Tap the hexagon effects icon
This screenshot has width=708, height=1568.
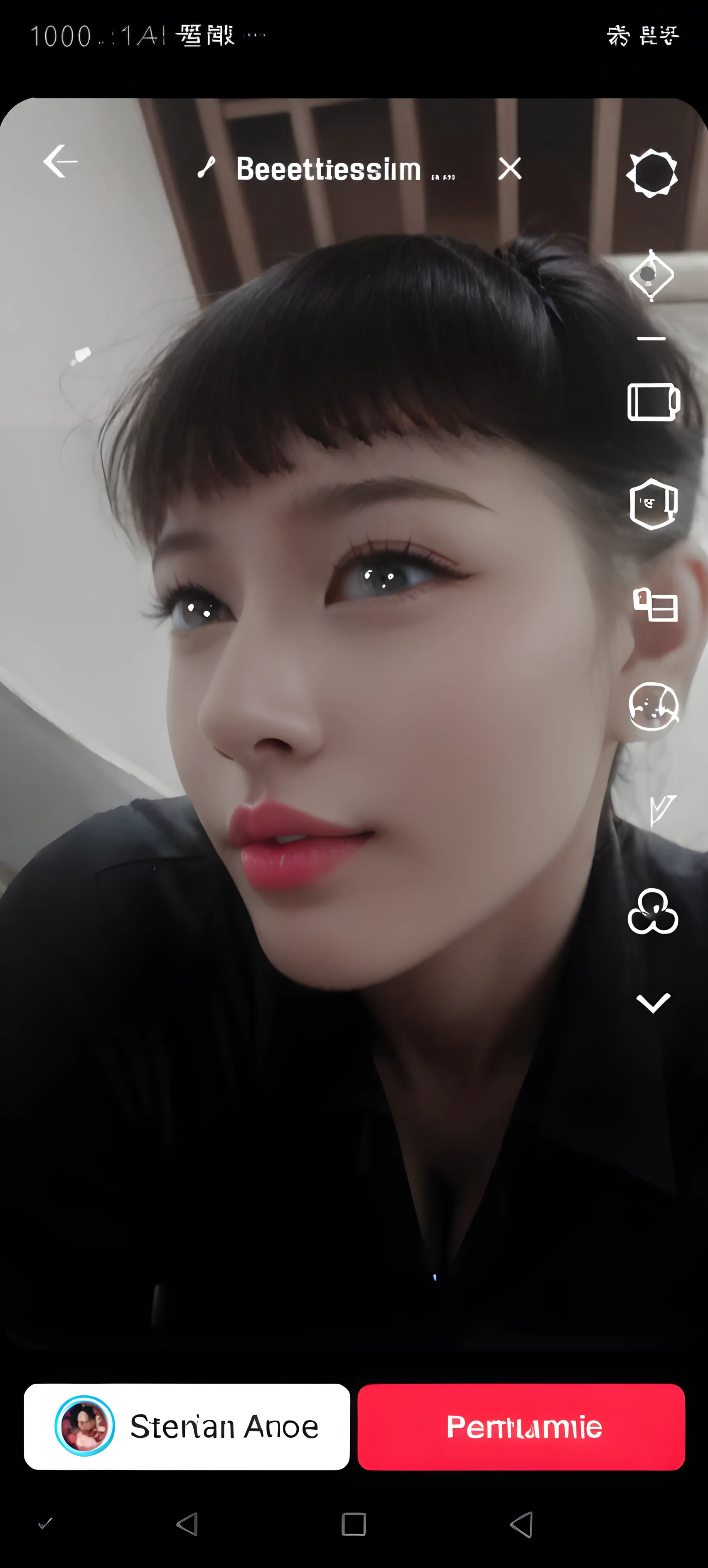coord(653,504)
